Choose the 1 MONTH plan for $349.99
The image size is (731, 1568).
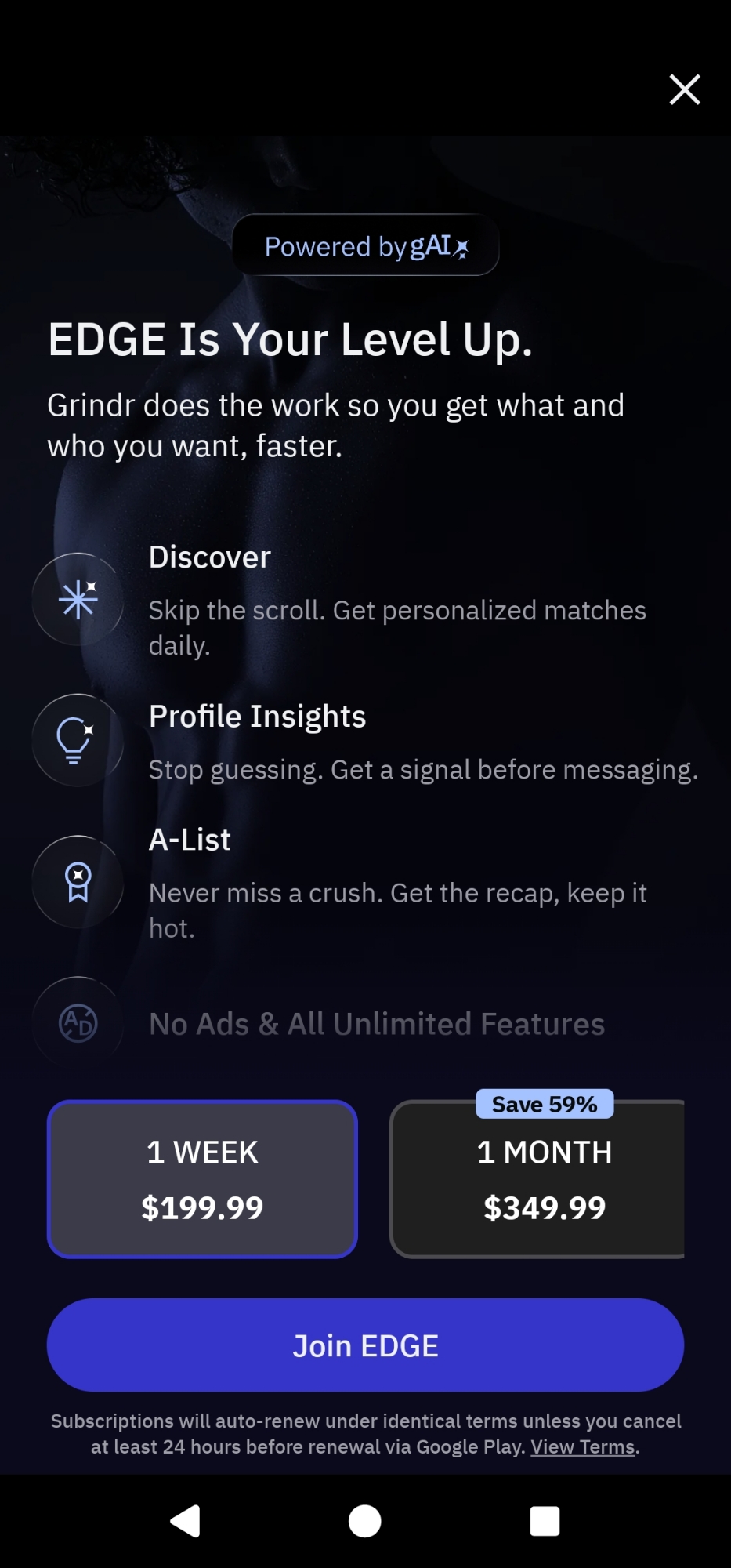541,1179
